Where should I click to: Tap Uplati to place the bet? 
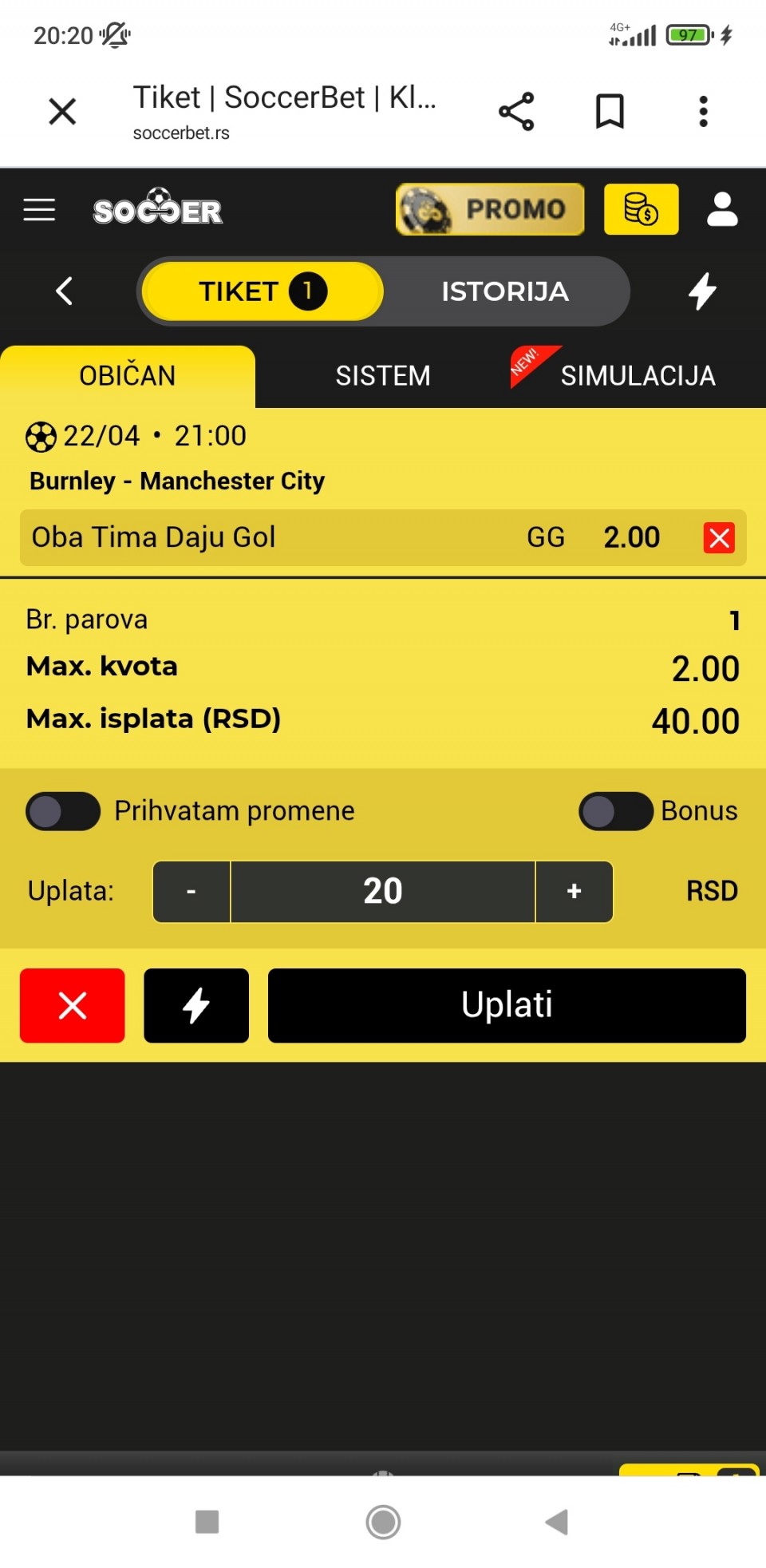[x=507, y=1005]
